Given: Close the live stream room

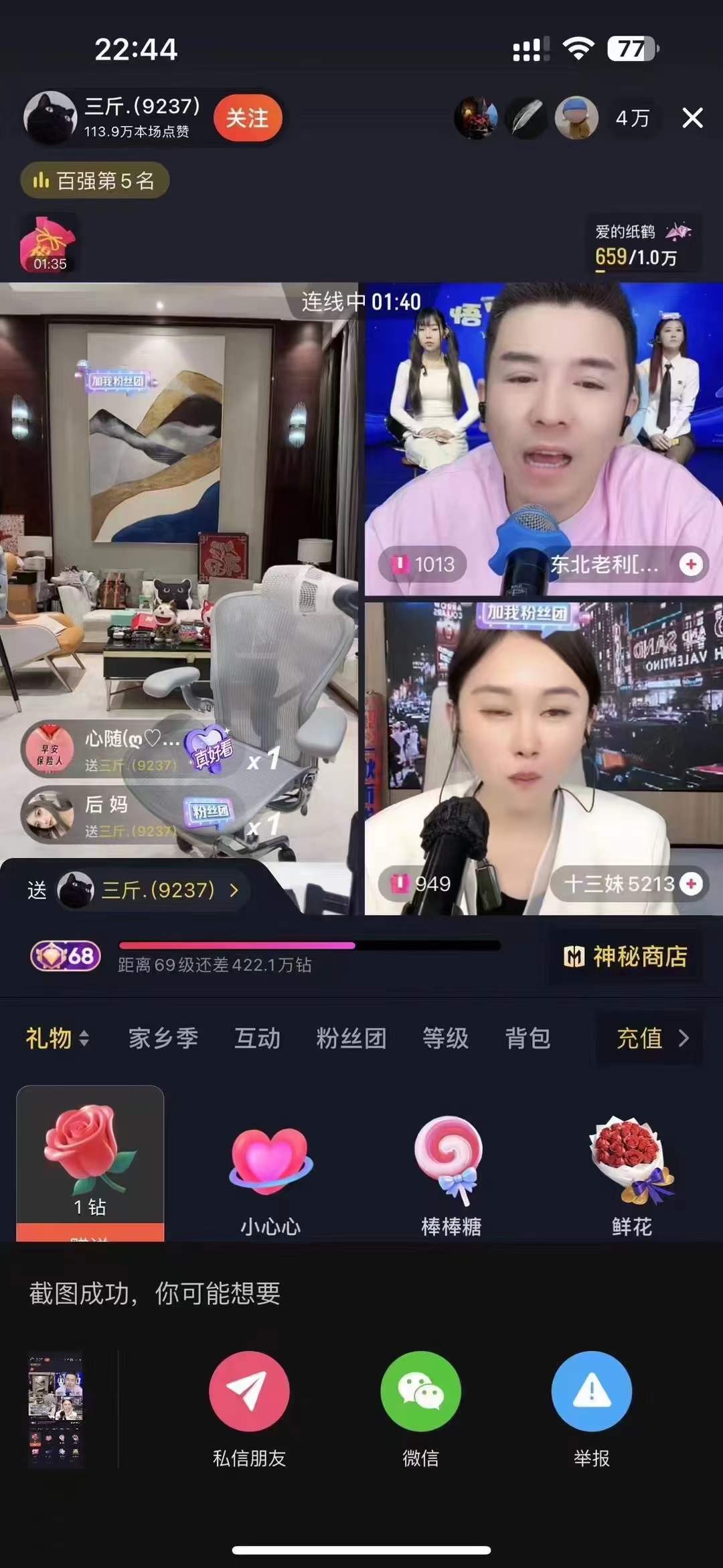Looking at the screenshot, I should 692,119.
